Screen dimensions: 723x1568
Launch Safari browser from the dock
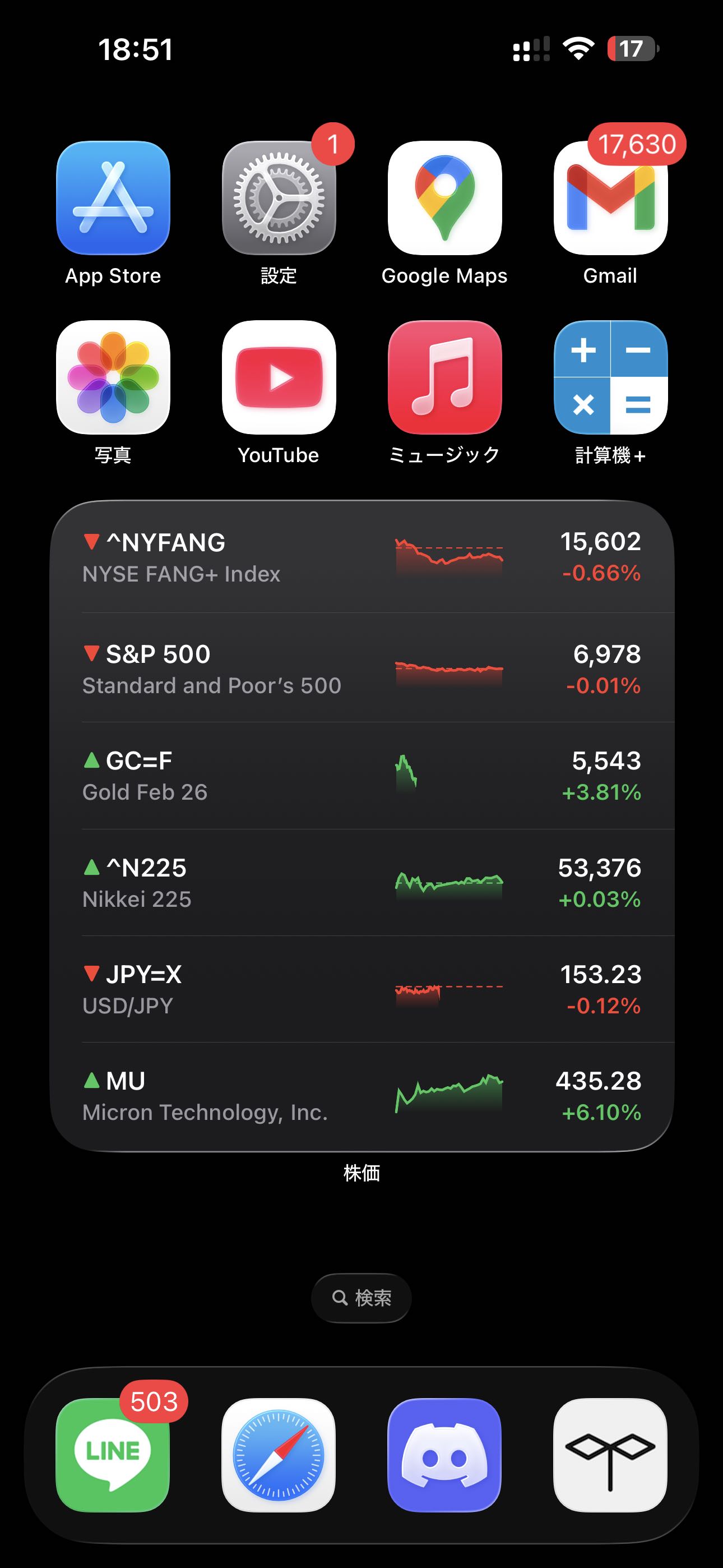click(x=279, y=1455)
